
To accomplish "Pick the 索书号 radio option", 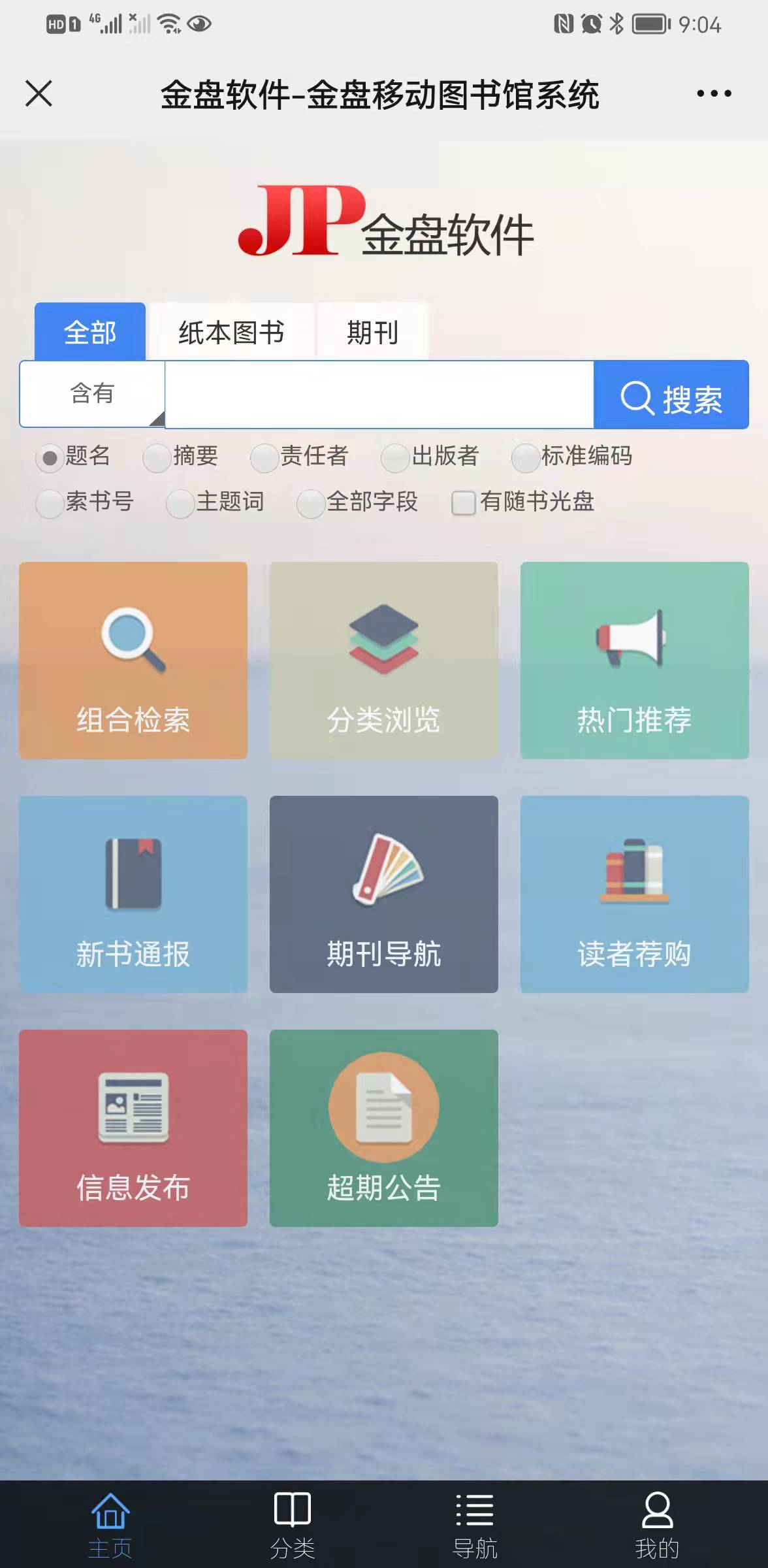I will (x=50, y=504).
